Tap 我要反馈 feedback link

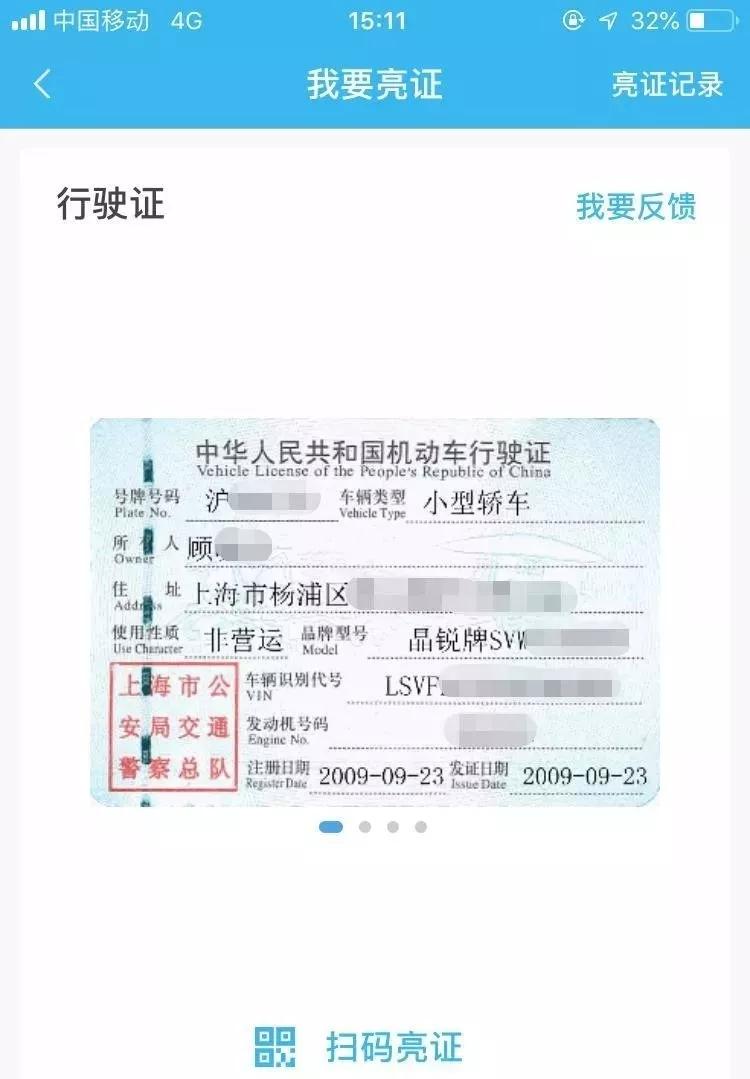pos(635,207)
